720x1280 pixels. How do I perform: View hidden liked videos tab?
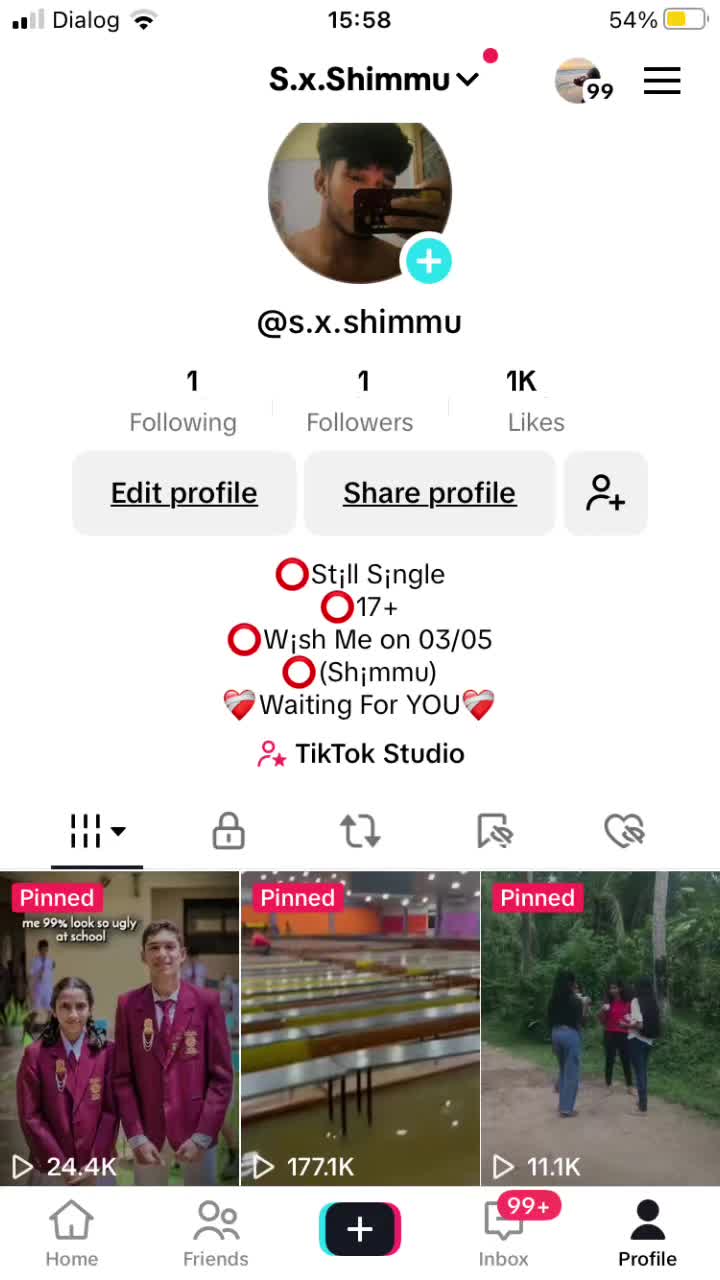click(x=624, y=831)
